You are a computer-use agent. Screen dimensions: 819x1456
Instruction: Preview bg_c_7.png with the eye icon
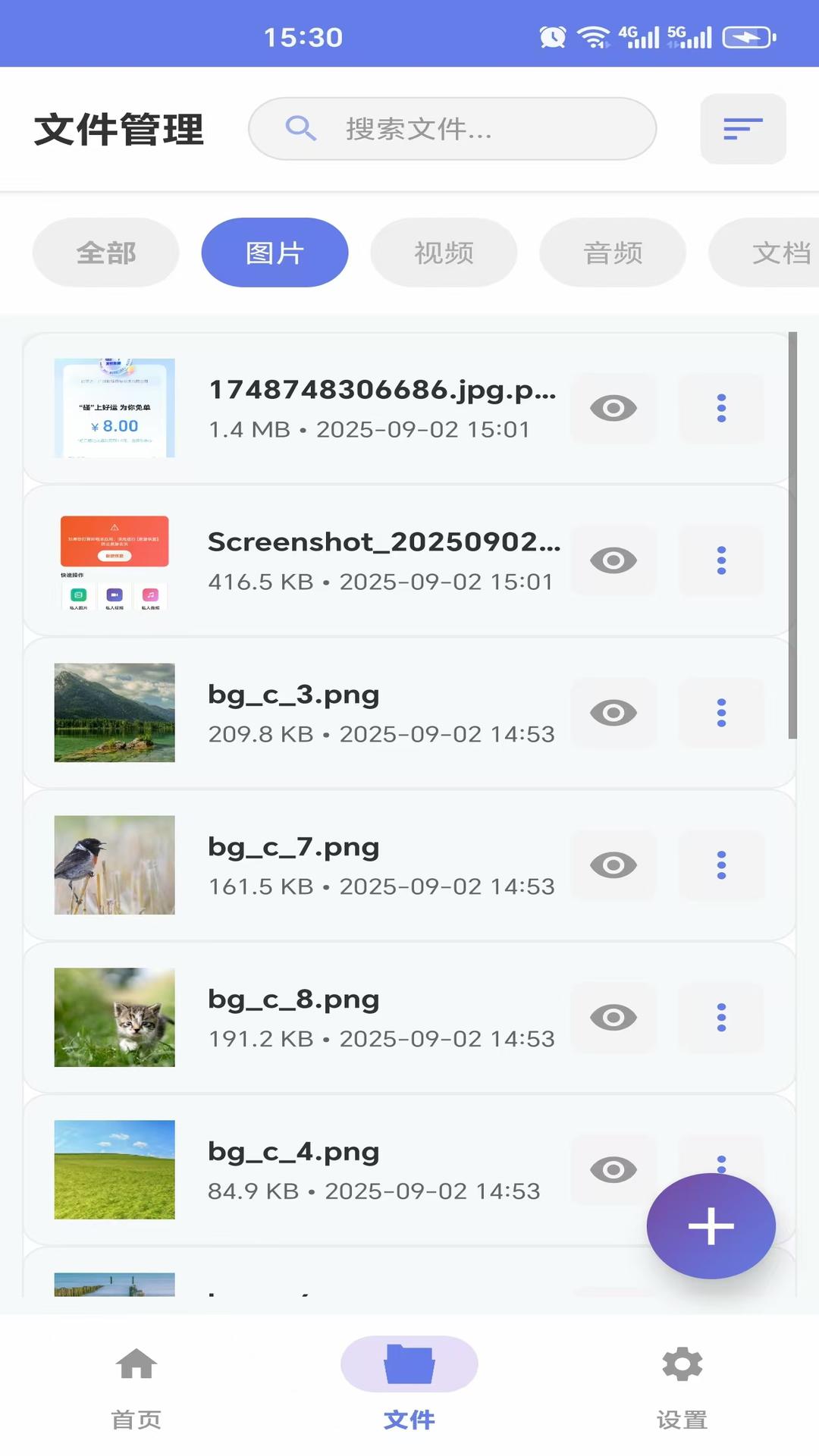coord(613,865)
